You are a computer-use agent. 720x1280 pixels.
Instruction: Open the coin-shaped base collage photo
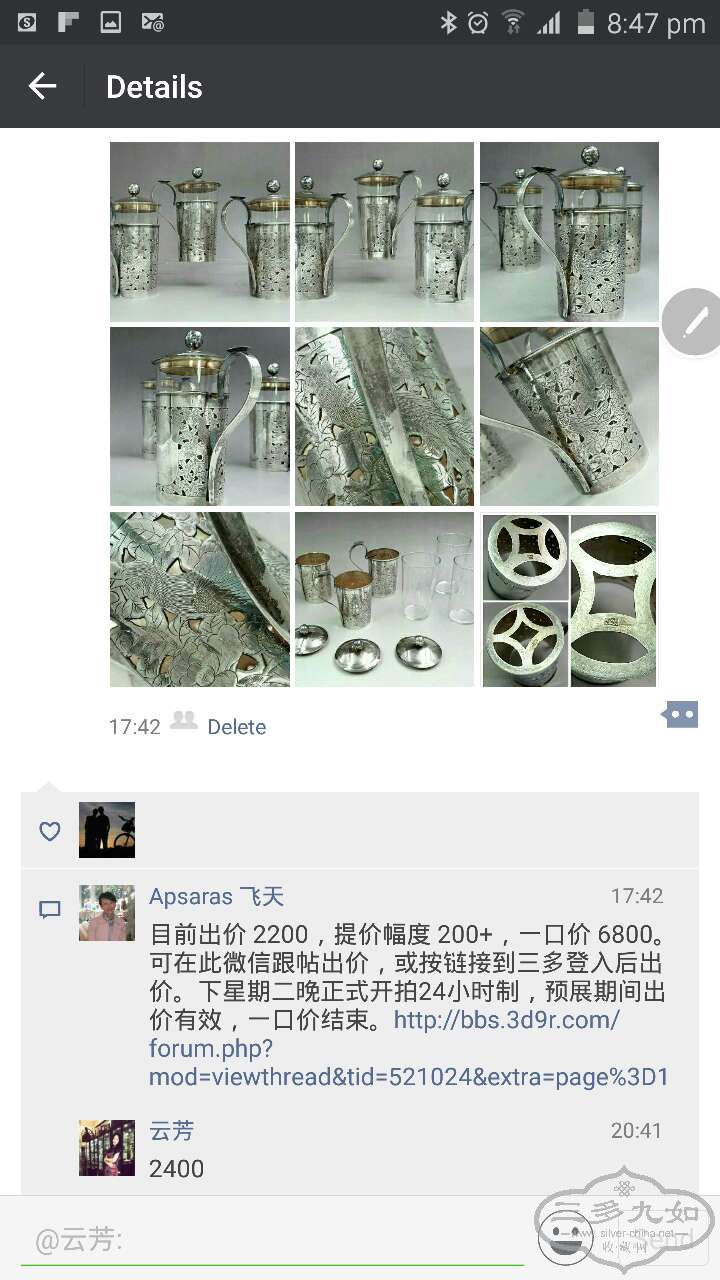(569, 599)
